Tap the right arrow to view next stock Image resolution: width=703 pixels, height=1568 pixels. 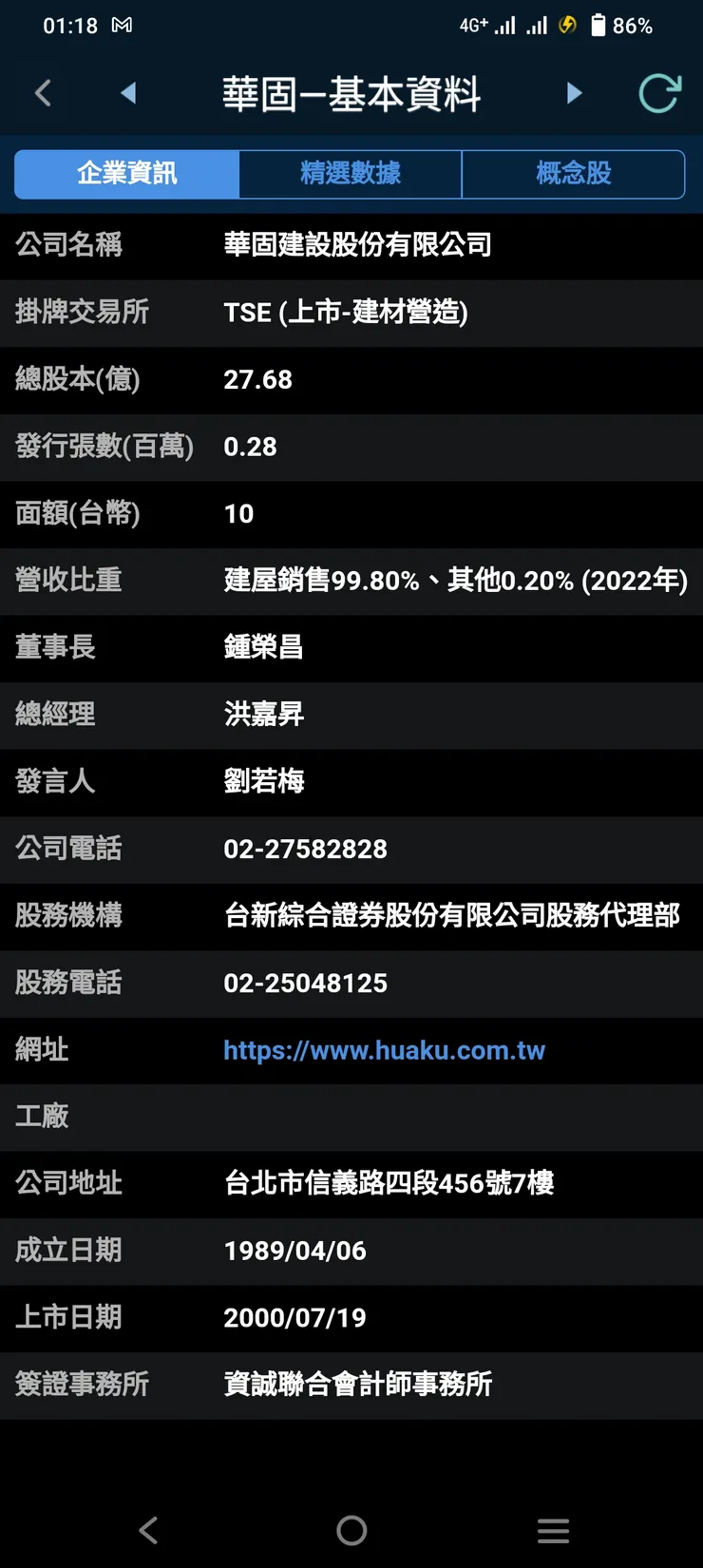click(x=574, y=92)
